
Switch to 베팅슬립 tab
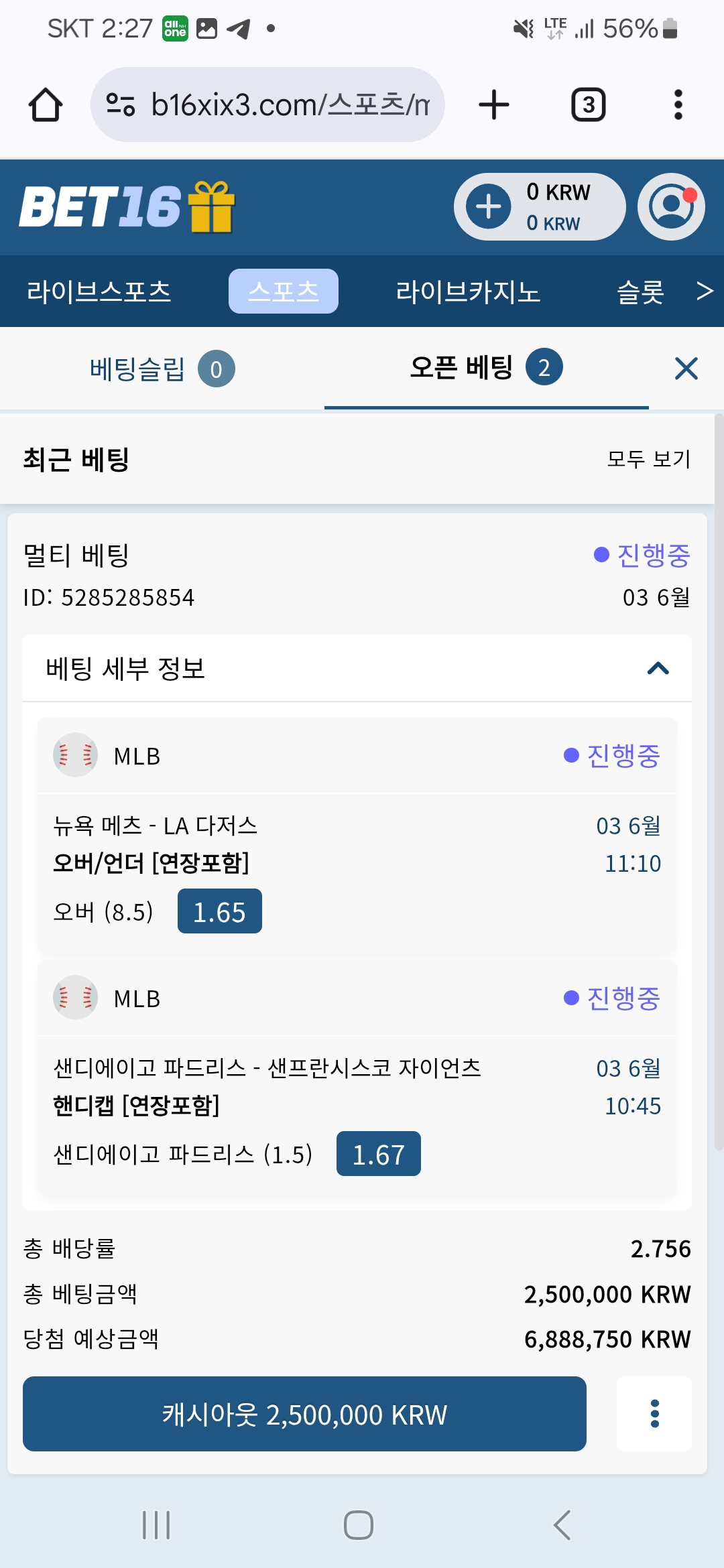point(162,369)
